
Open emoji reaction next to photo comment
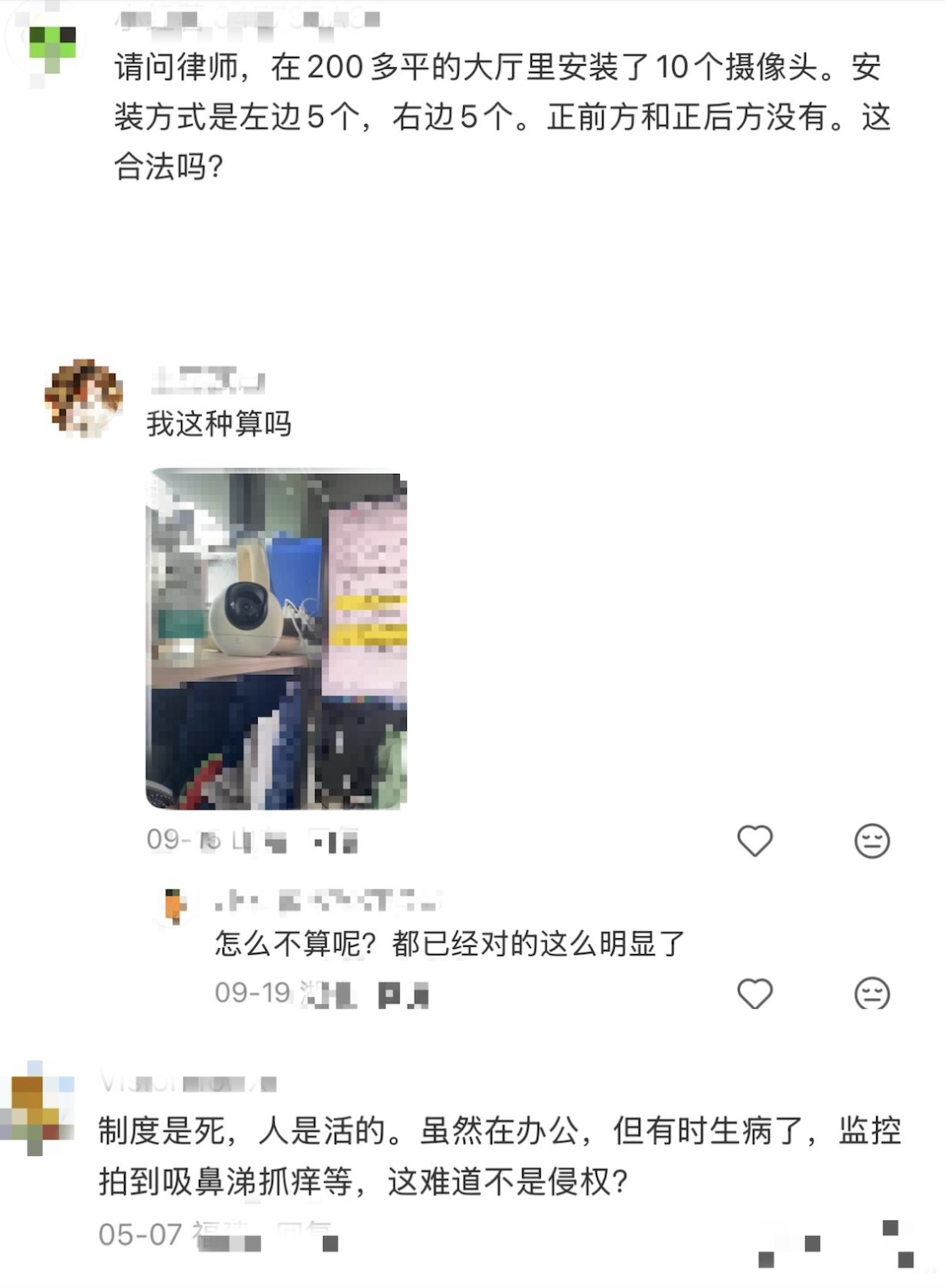pyautogui.click(x=872, y=840)
